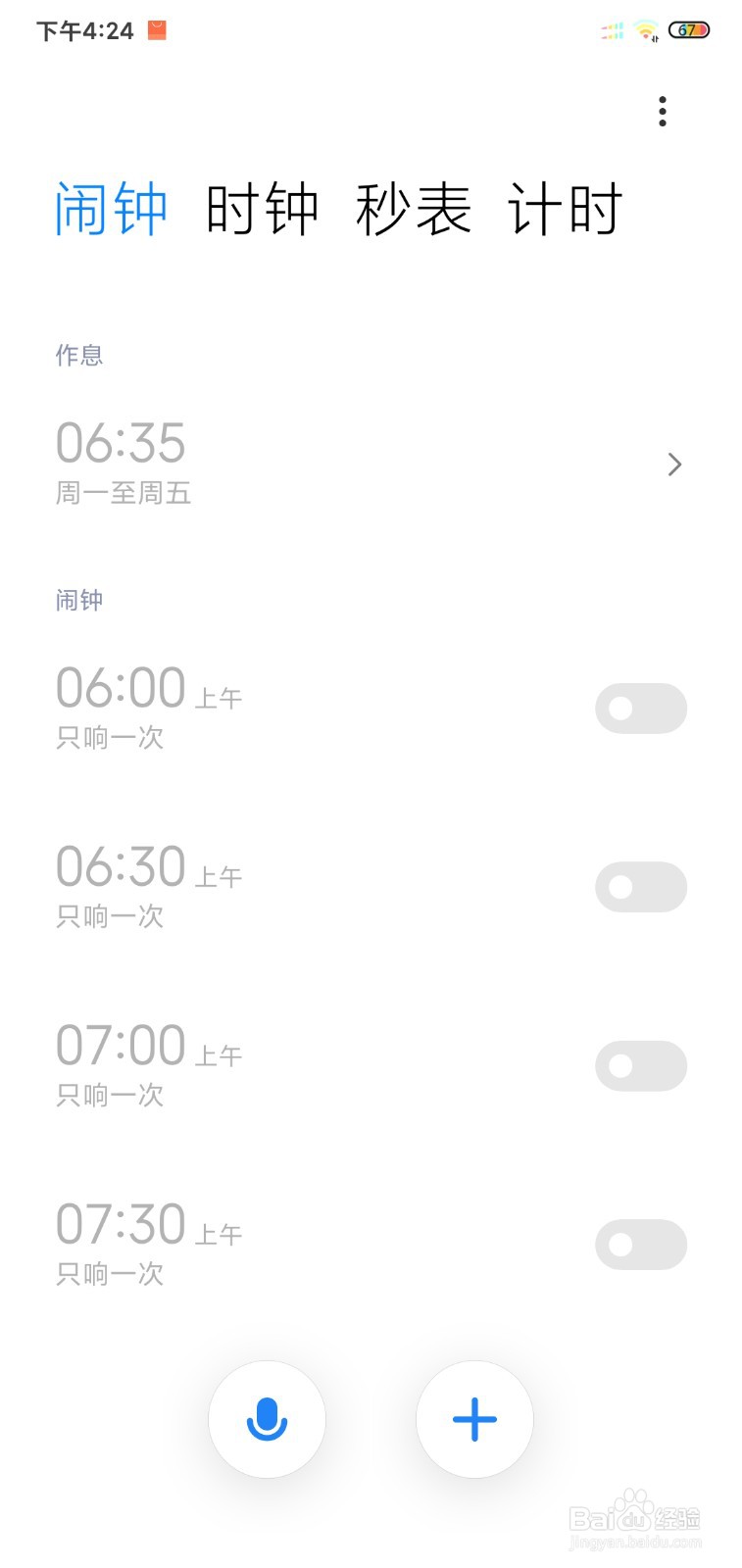Switch to the 时钟 clock tab
This screenshot has height=1568, width=742.
tap(262, 208)
